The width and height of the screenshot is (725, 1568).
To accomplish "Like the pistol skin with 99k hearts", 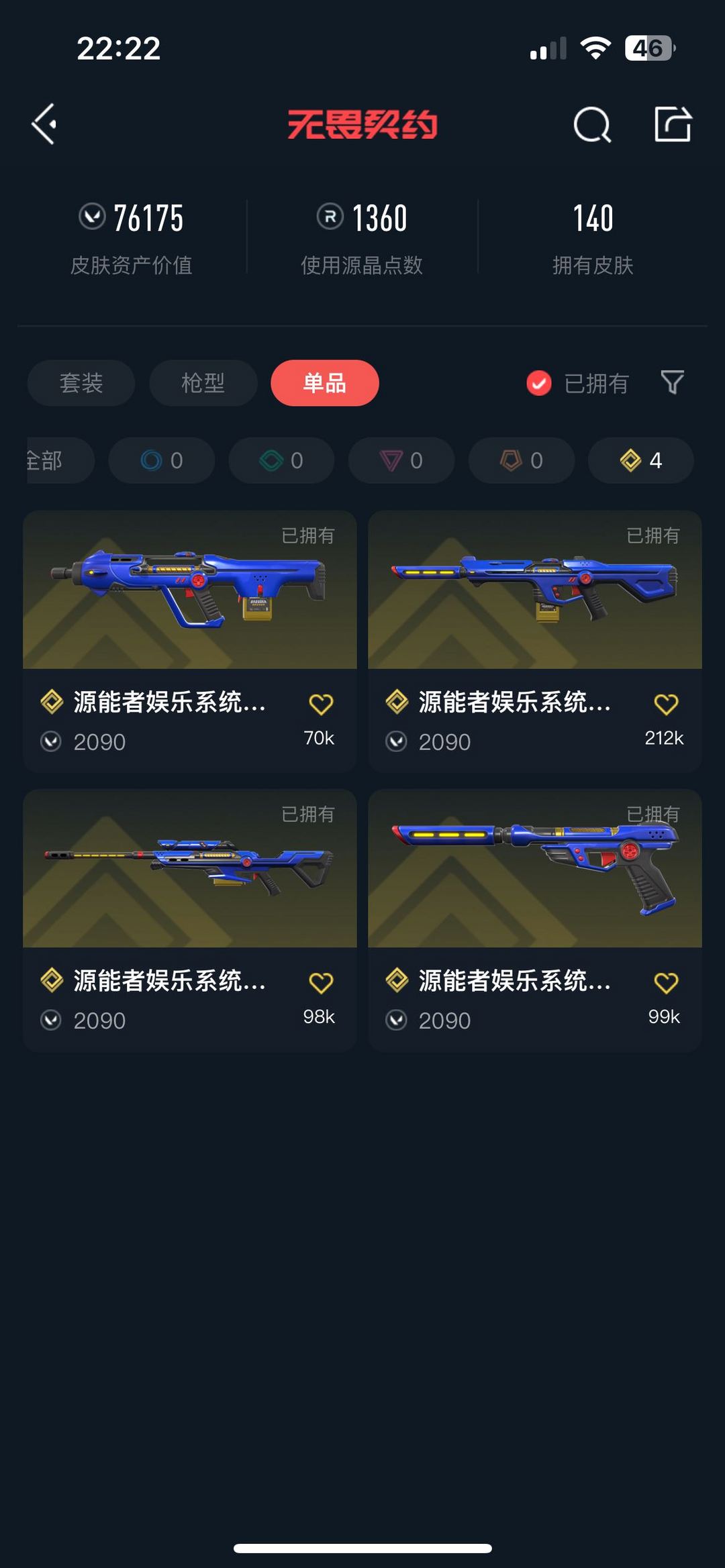I will 666,983.
